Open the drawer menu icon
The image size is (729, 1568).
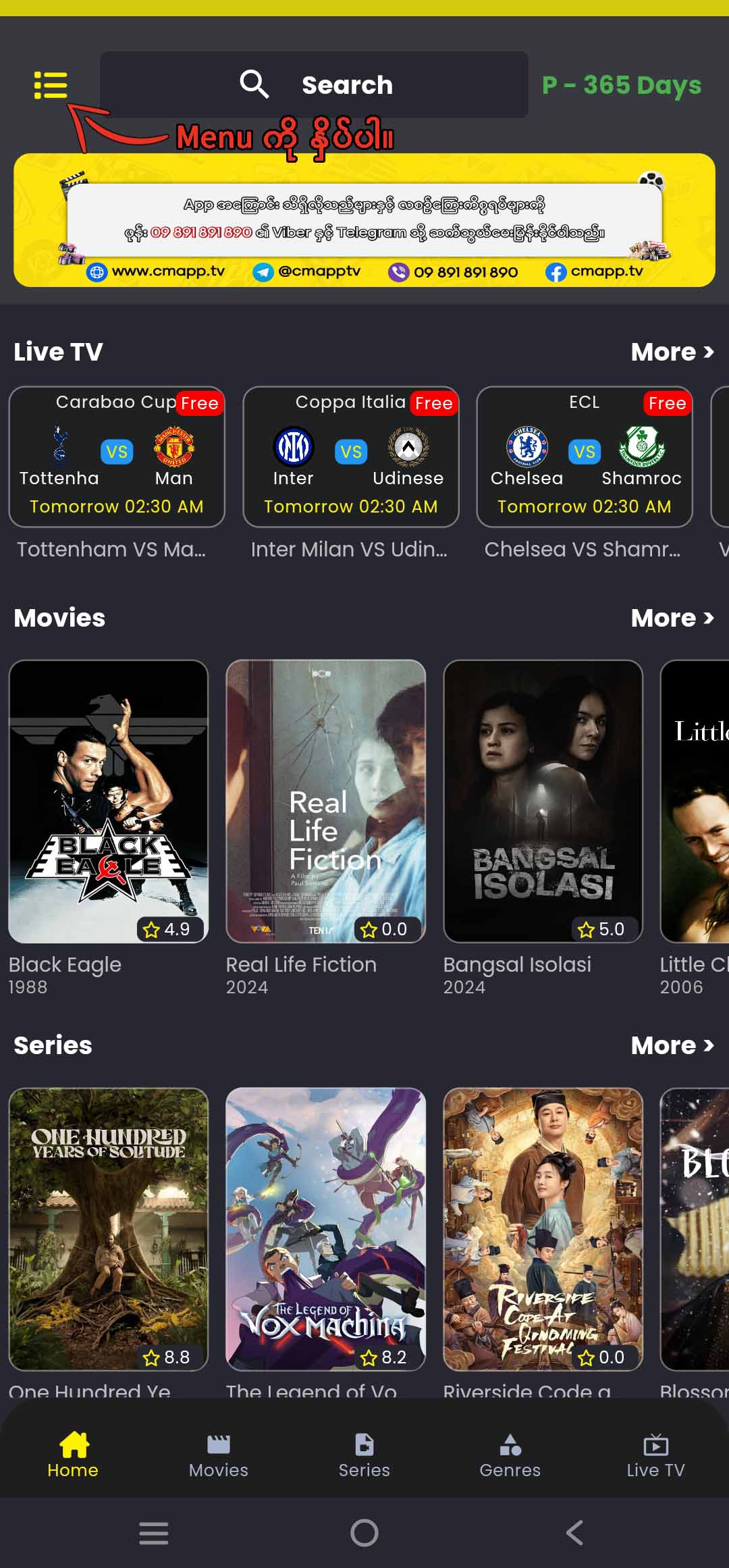click(51, 85)
